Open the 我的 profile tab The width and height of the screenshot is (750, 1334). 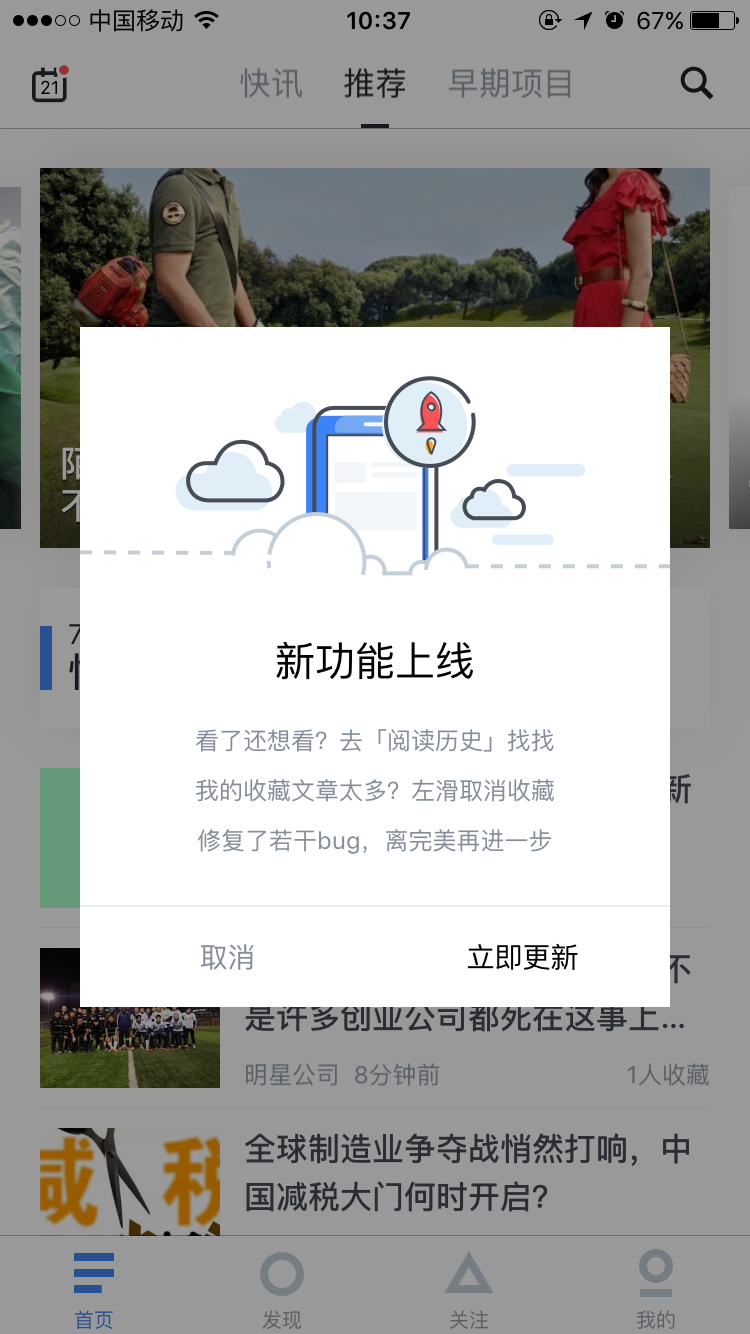[656, 1290]
